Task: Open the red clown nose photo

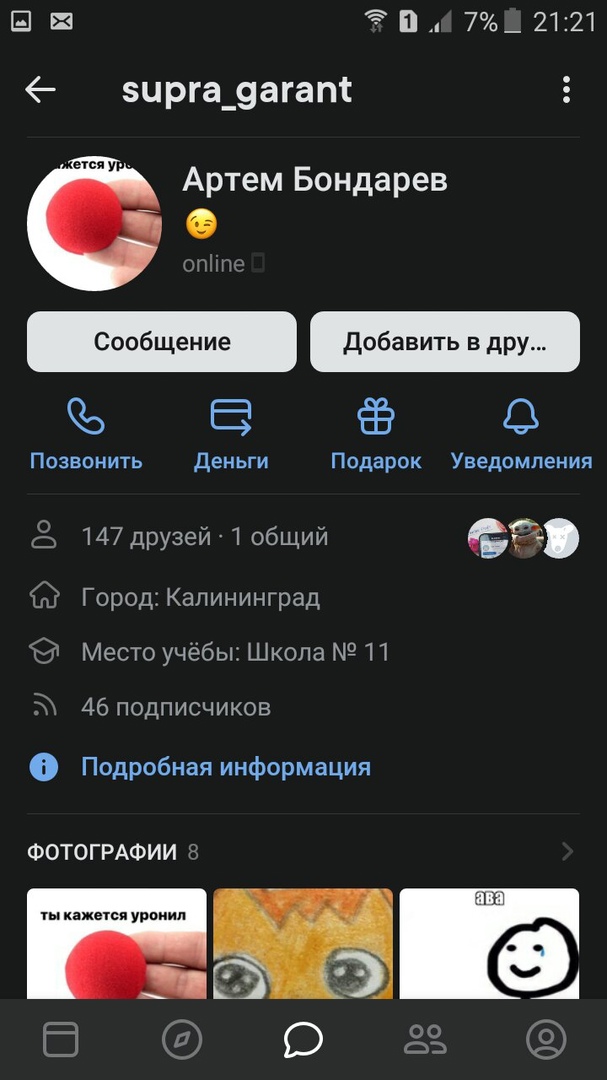Action: (x=116, y=943)
